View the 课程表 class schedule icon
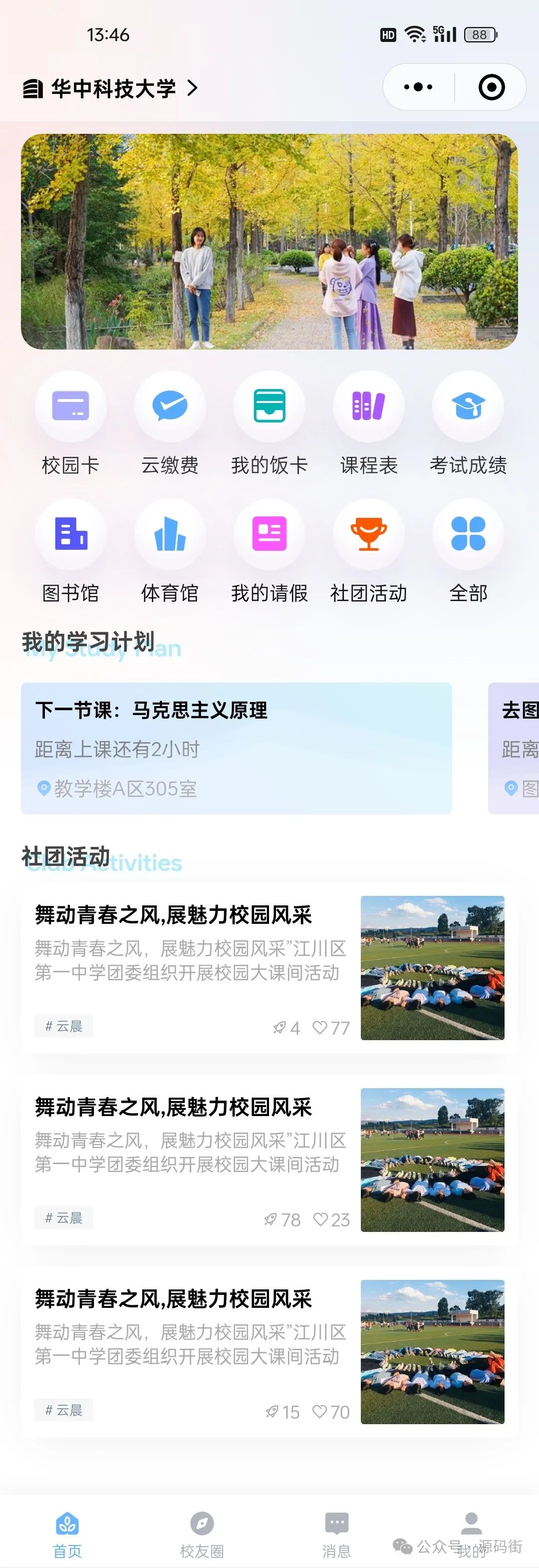The height and width of the screenshot is (1568, 539). (369, 406)
